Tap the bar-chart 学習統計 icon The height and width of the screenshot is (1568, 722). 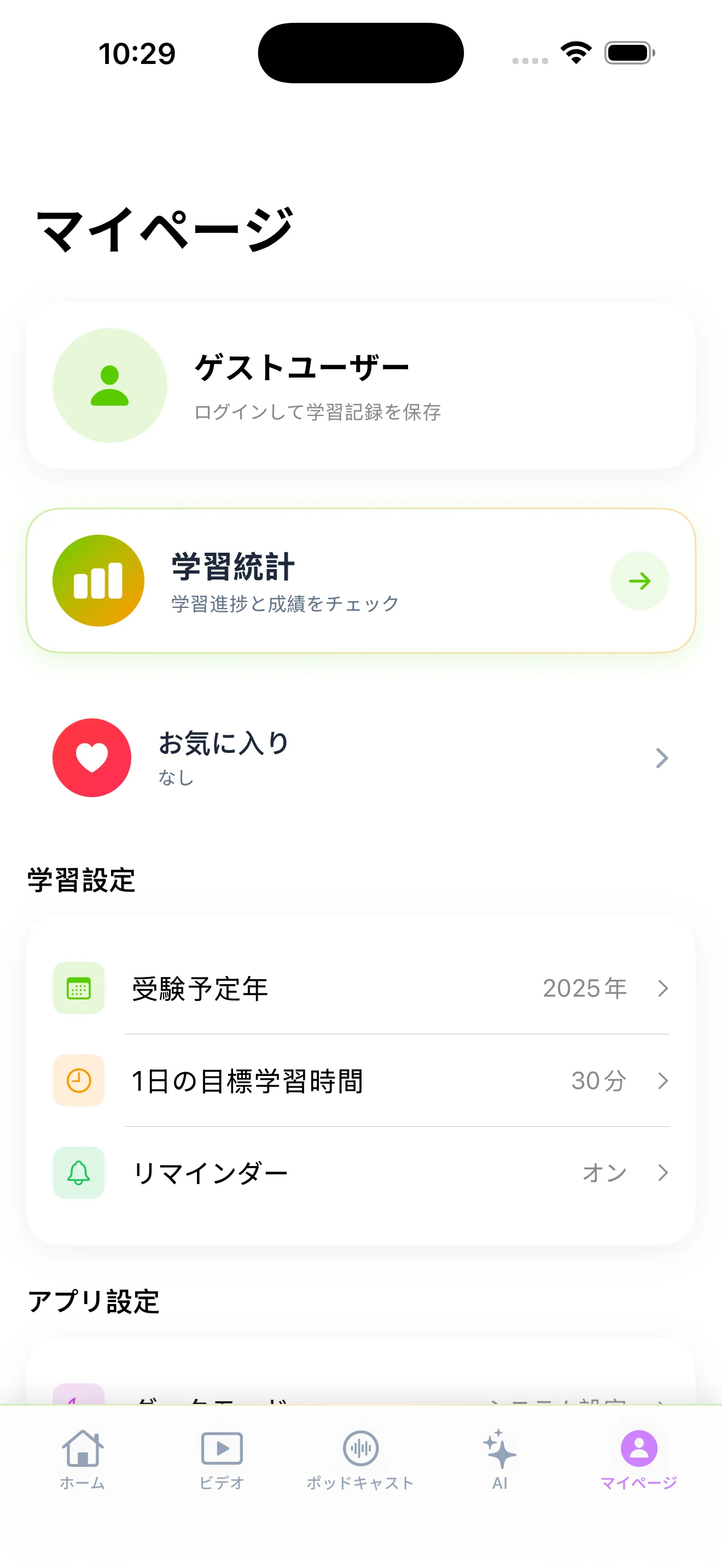point(97,580)
